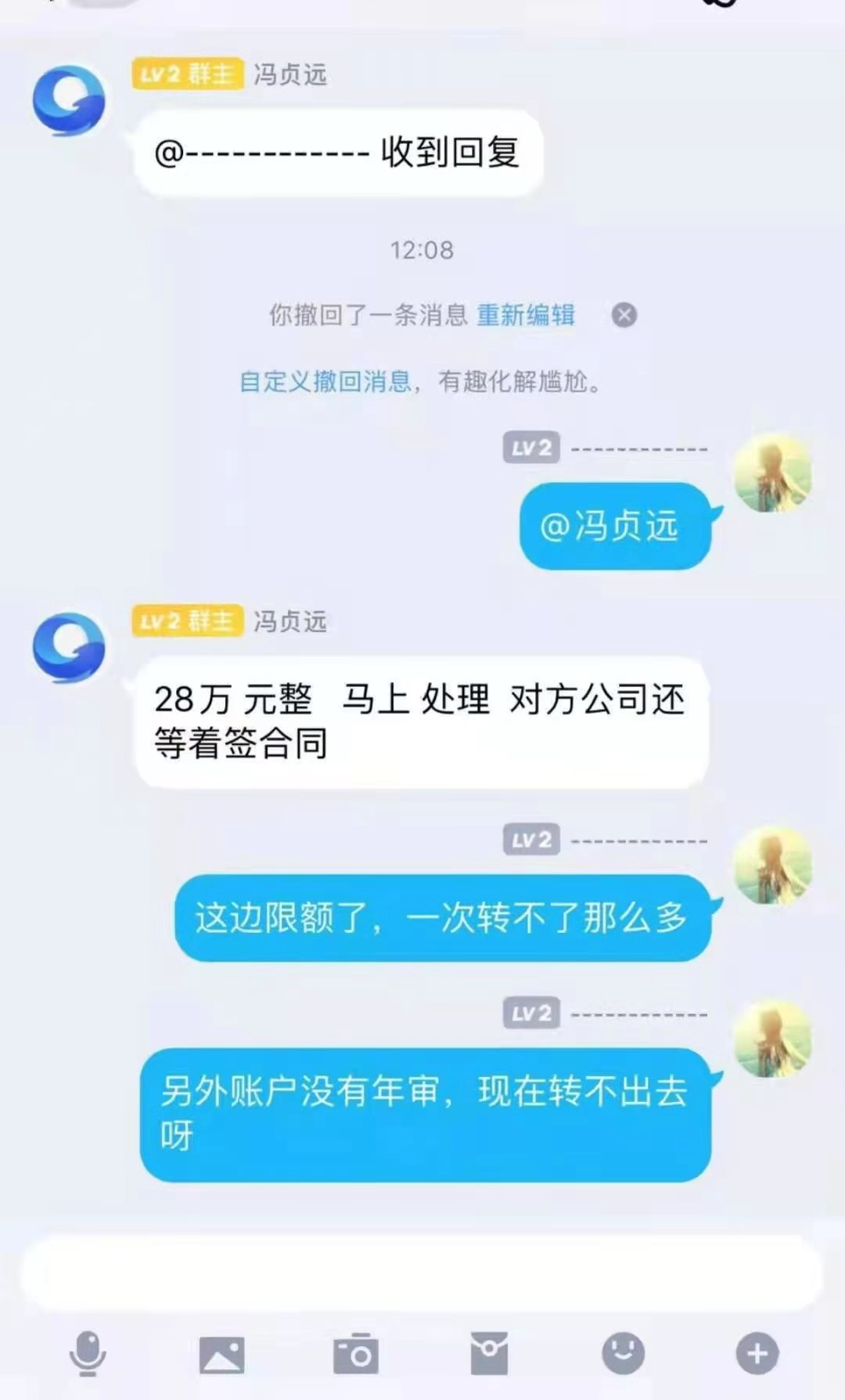Open 冯贞远's avatar next to 收到回复 message
The width and height of the screenshot is (845, 1400).
pyautogui.click(x=69, y=100)
